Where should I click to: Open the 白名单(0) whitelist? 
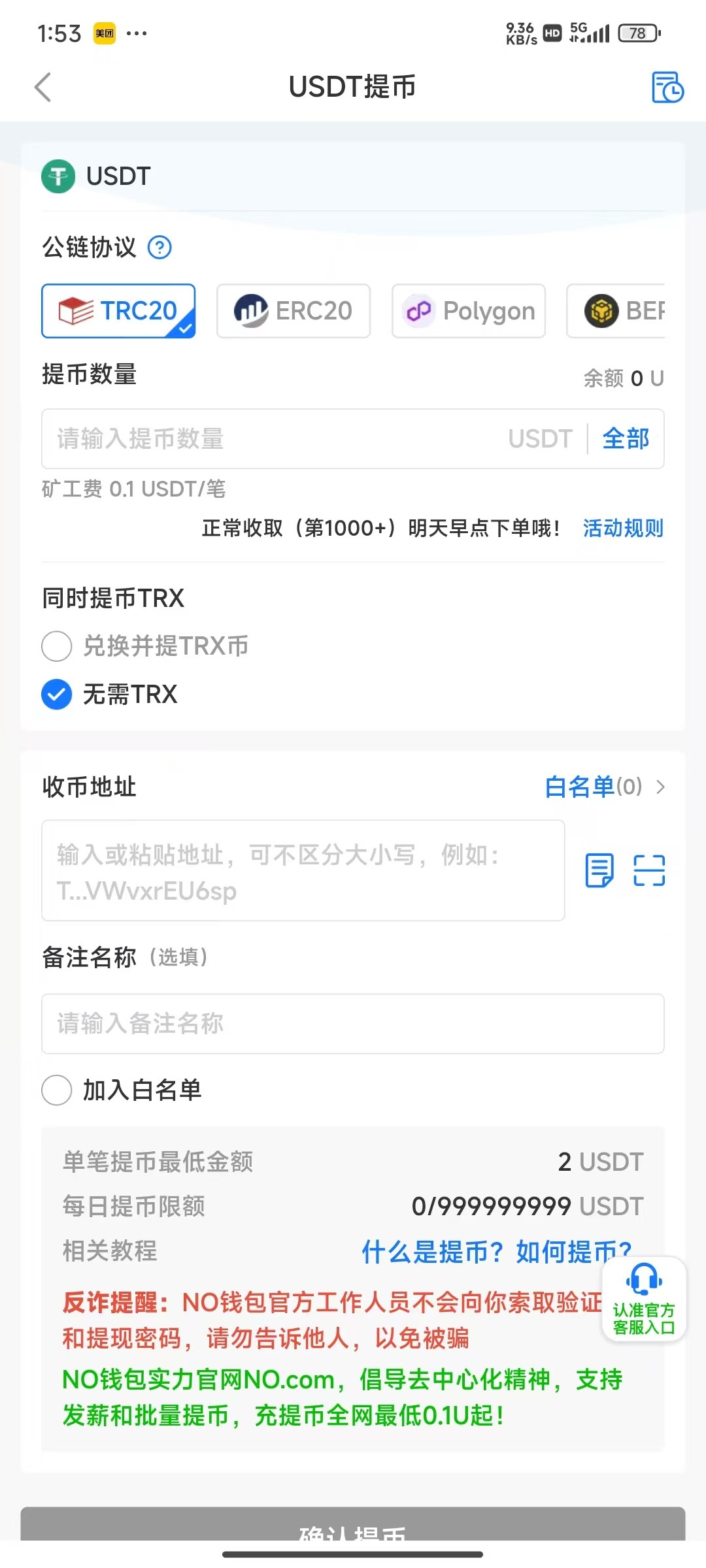pos(605,787)
